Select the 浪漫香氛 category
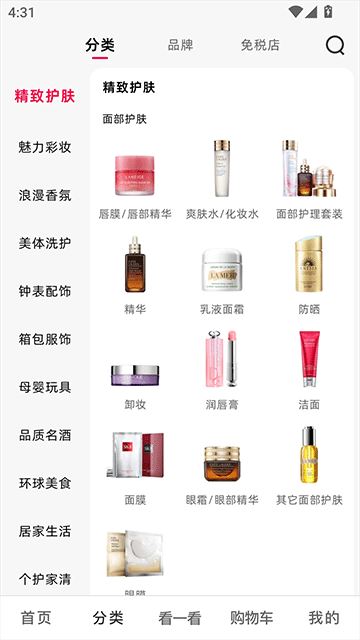360x640 pixels. (x=45, y=196)
